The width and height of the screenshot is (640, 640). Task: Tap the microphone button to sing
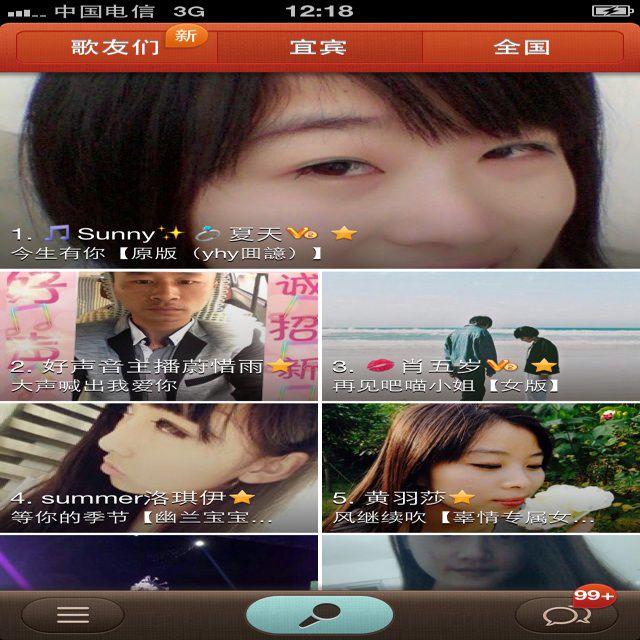pos(319,614)
